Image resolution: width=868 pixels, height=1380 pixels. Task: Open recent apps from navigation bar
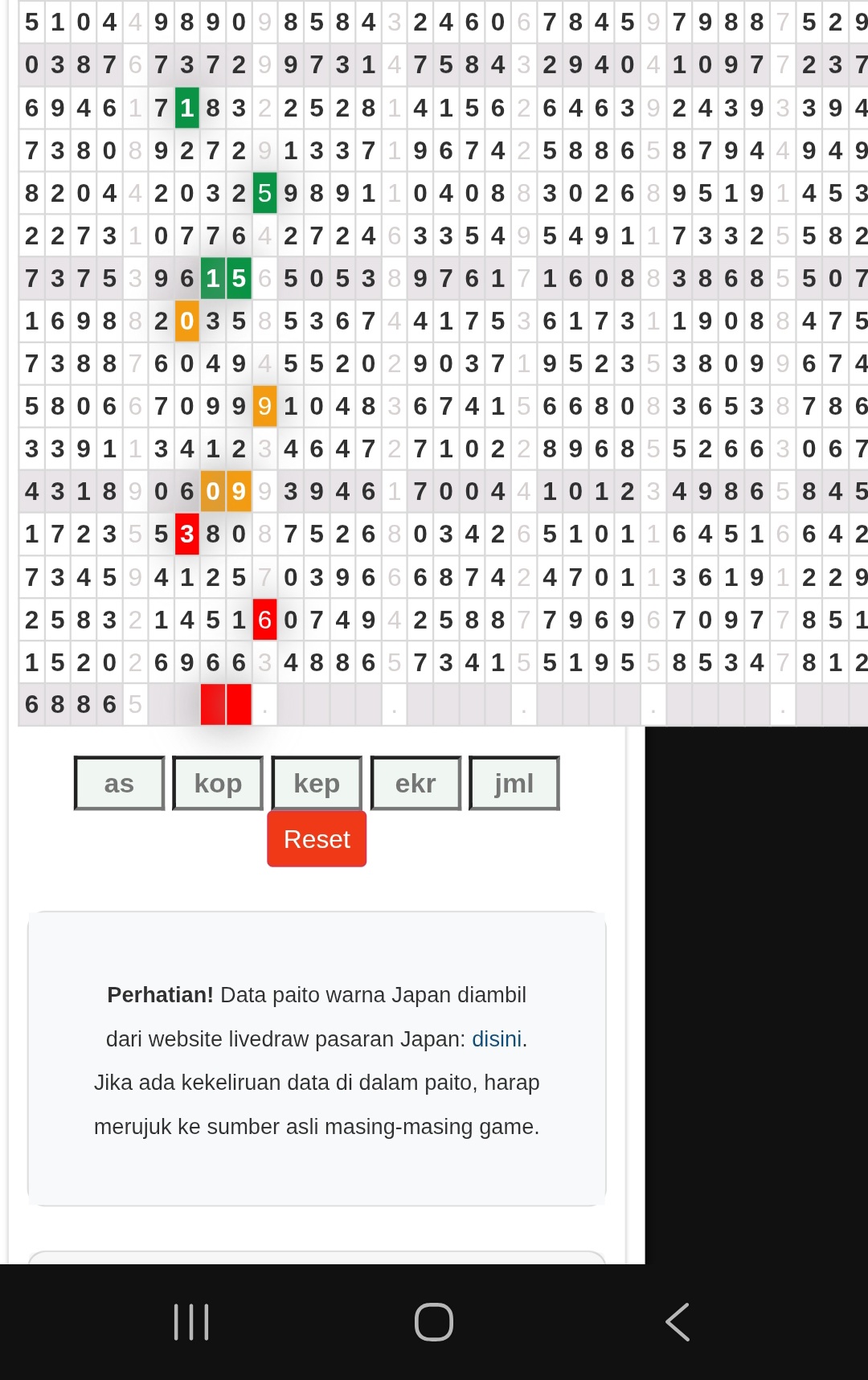click(x=191, y=1322)
